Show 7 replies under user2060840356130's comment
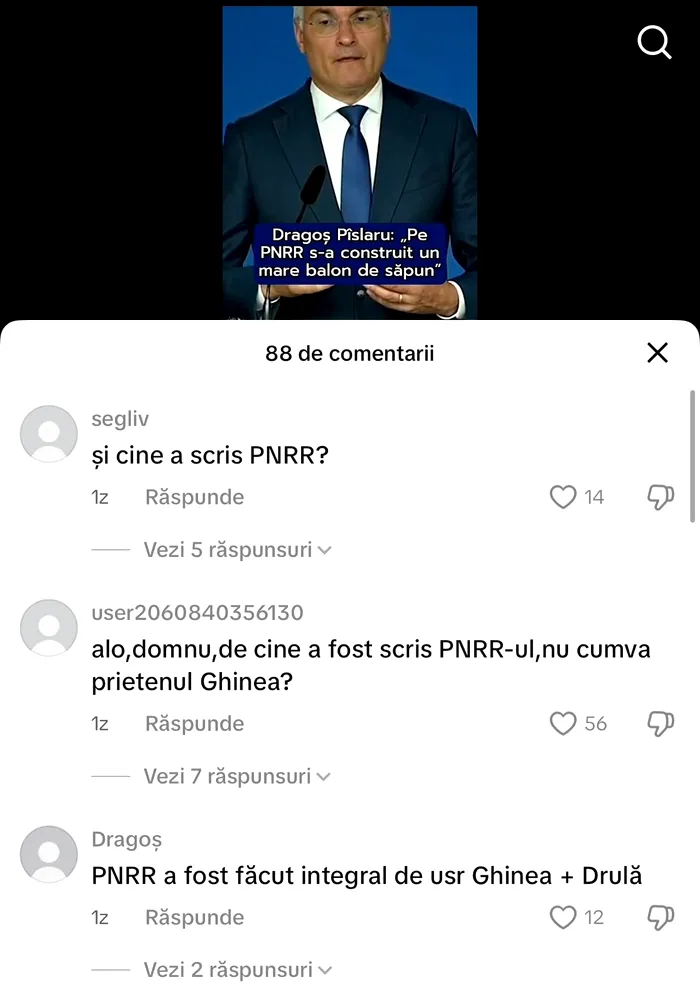Image resolution: width=700 pixels, height=1004 pixels. click(x=237, y=776)
